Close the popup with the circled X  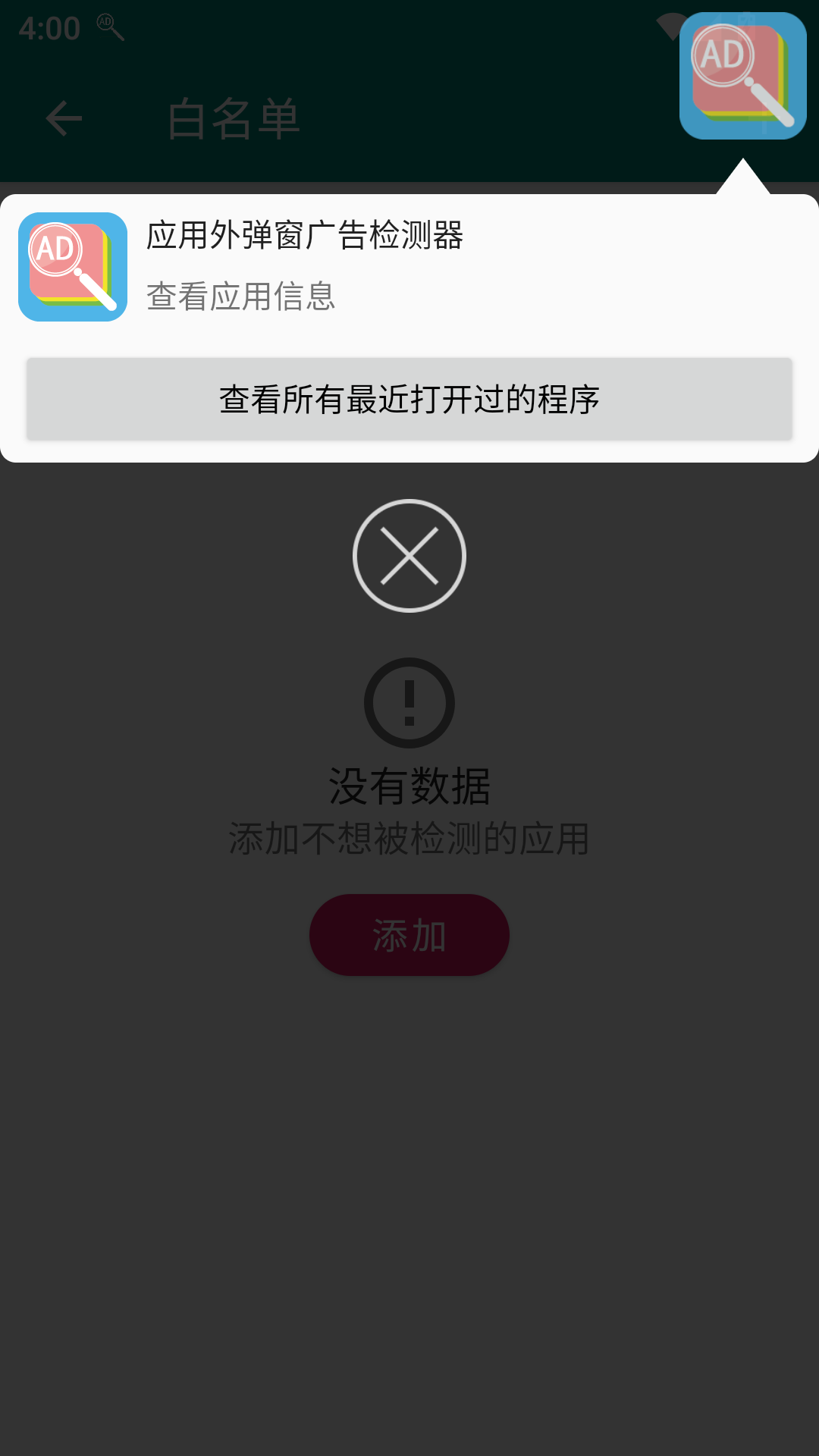[409, 556]
